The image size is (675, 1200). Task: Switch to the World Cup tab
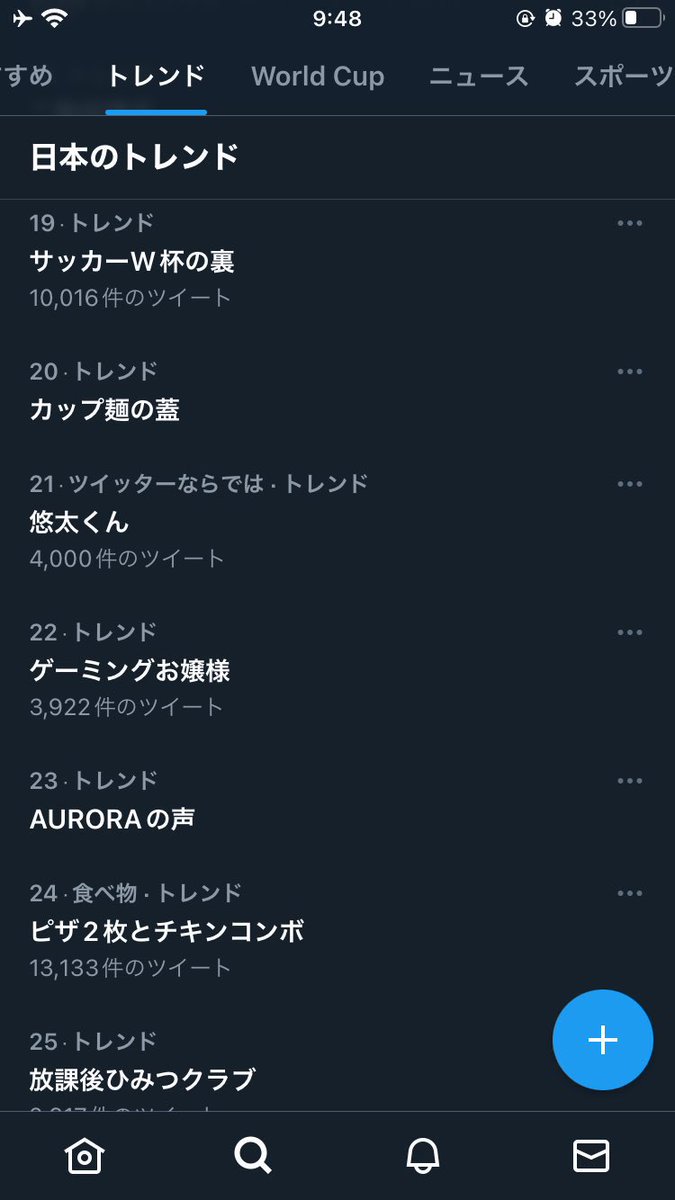coord(317,76)
